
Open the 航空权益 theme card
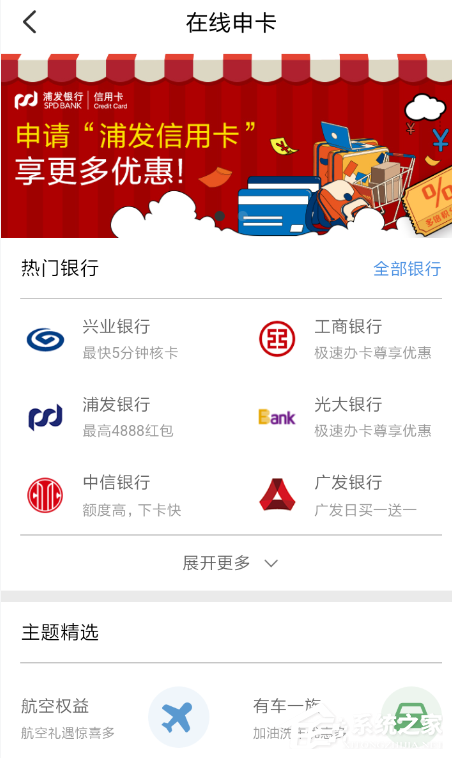click(x=116, y=718)
